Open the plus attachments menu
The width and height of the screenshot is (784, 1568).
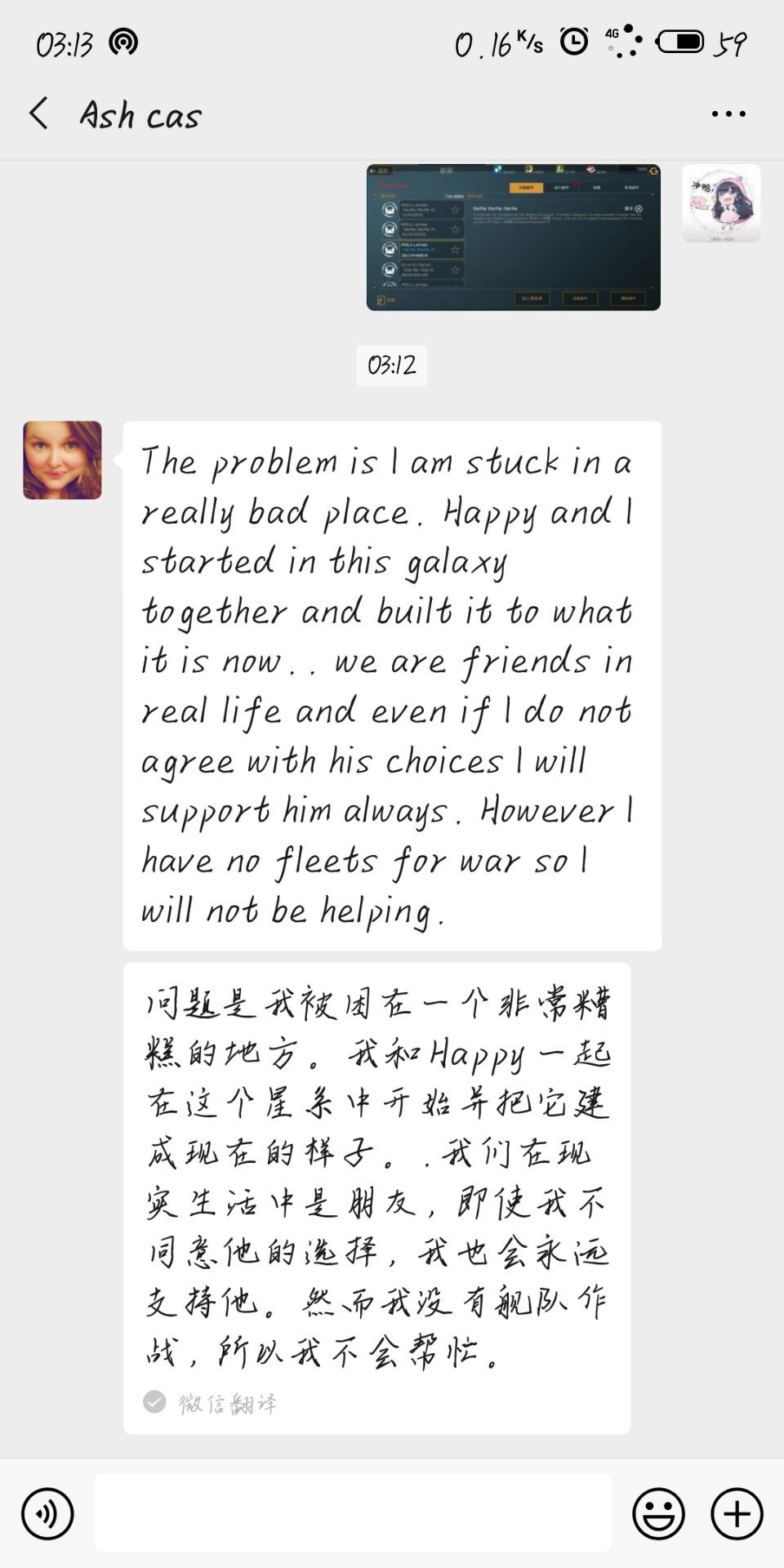[x=737, y=1513]
